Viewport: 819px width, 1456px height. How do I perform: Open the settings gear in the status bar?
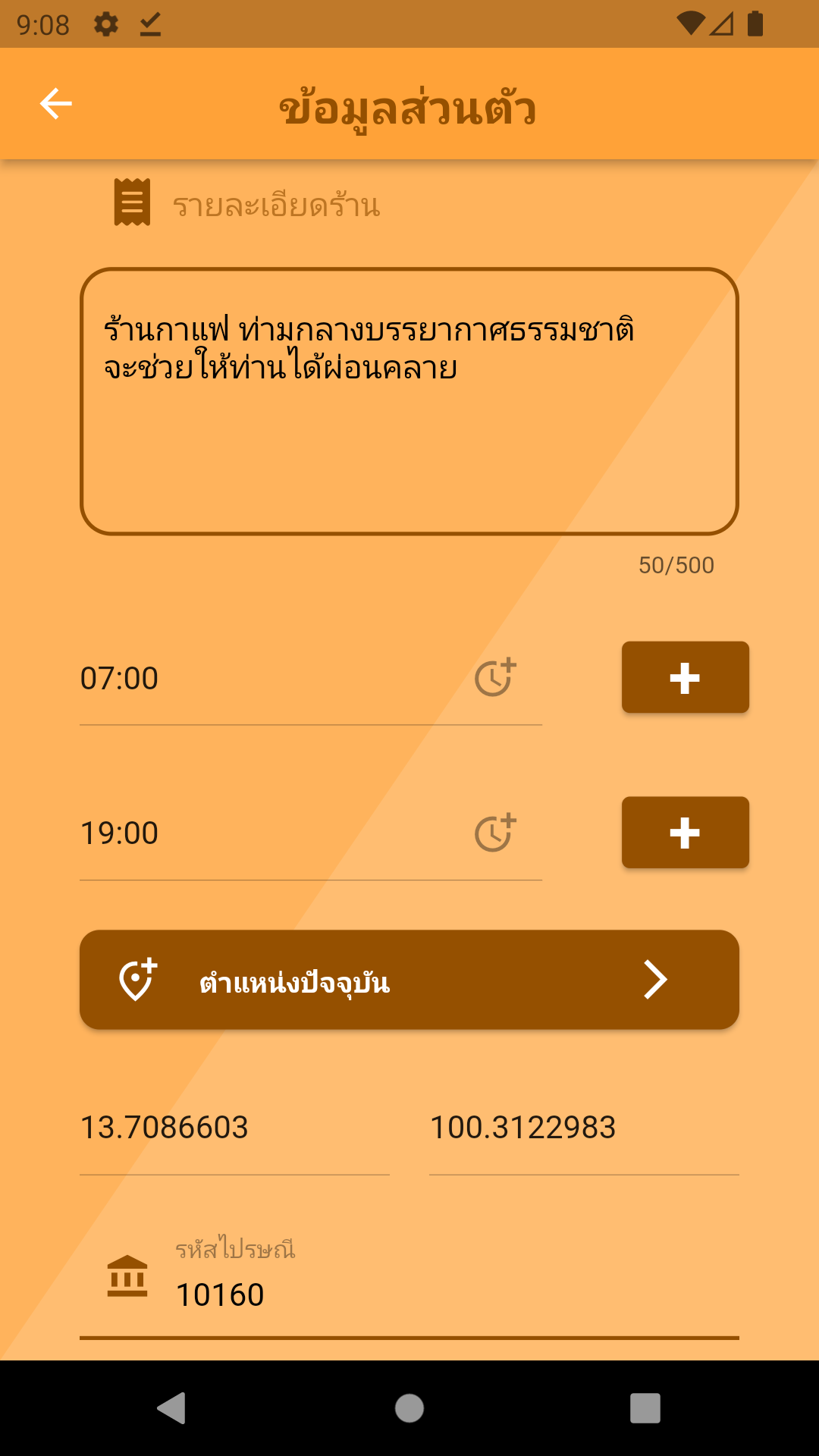104,24
